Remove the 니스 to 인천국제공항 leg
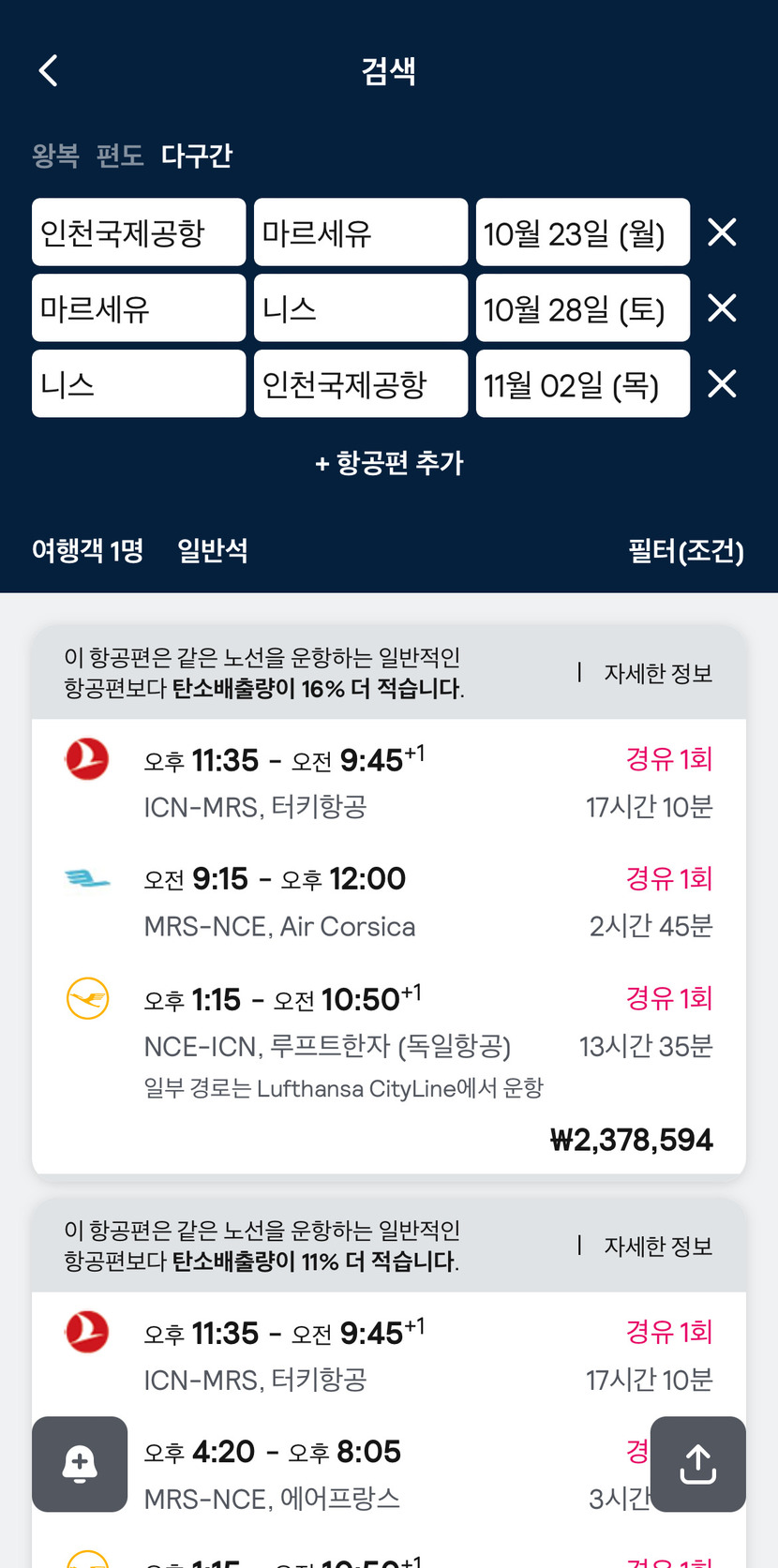 coord(722,383)
